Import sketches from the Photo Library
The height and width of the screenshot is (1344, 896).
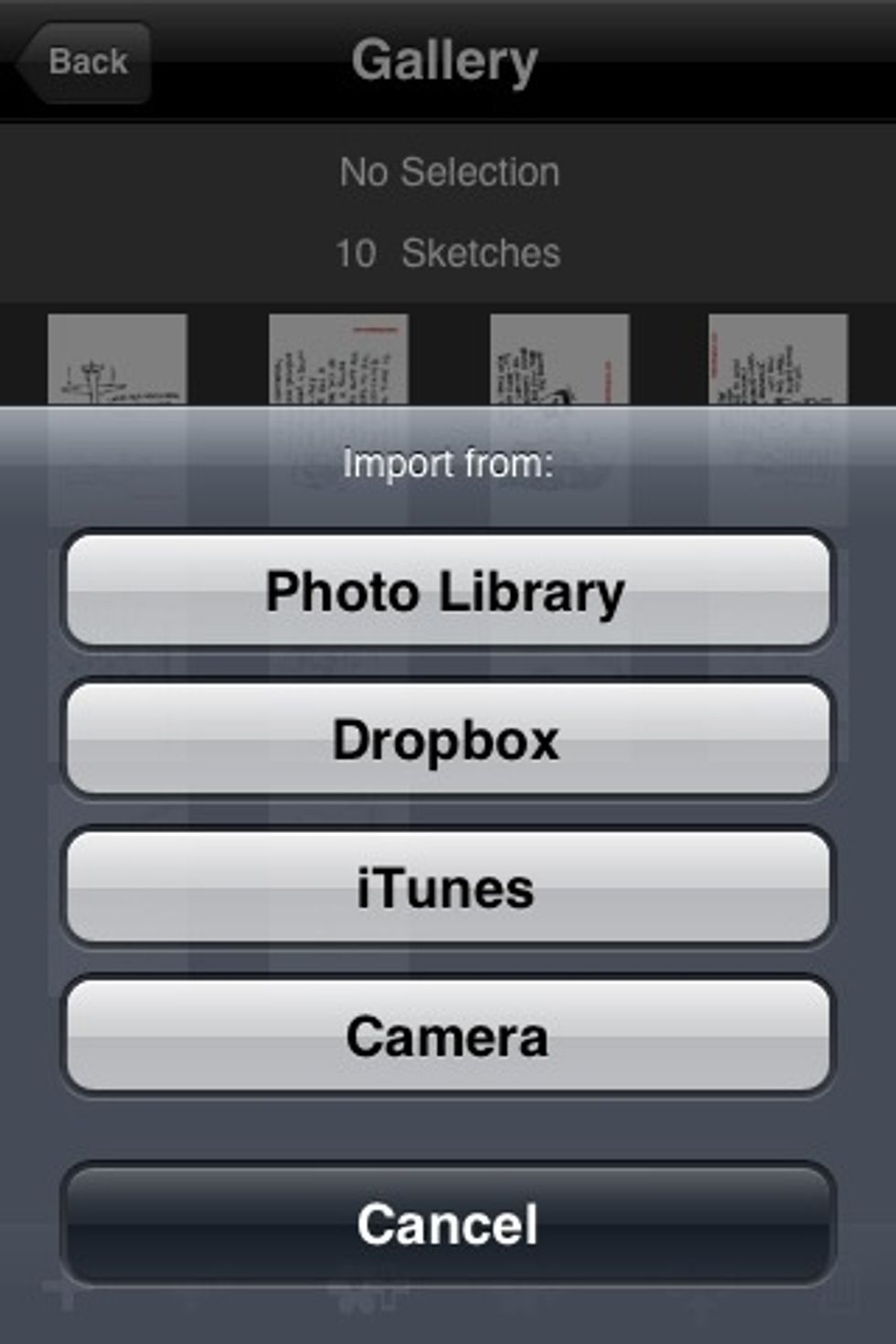pos(448,591)
